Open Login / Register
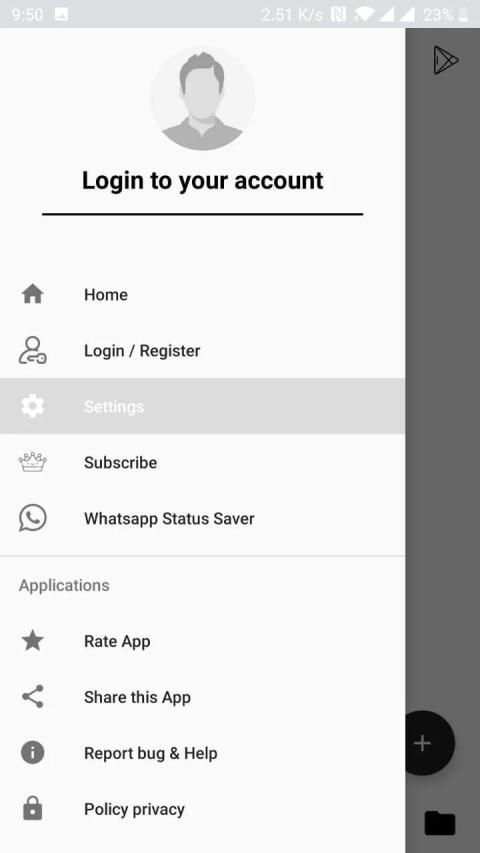Image resolution: width=480 pixels, height=853 pixels. [202, 350]
